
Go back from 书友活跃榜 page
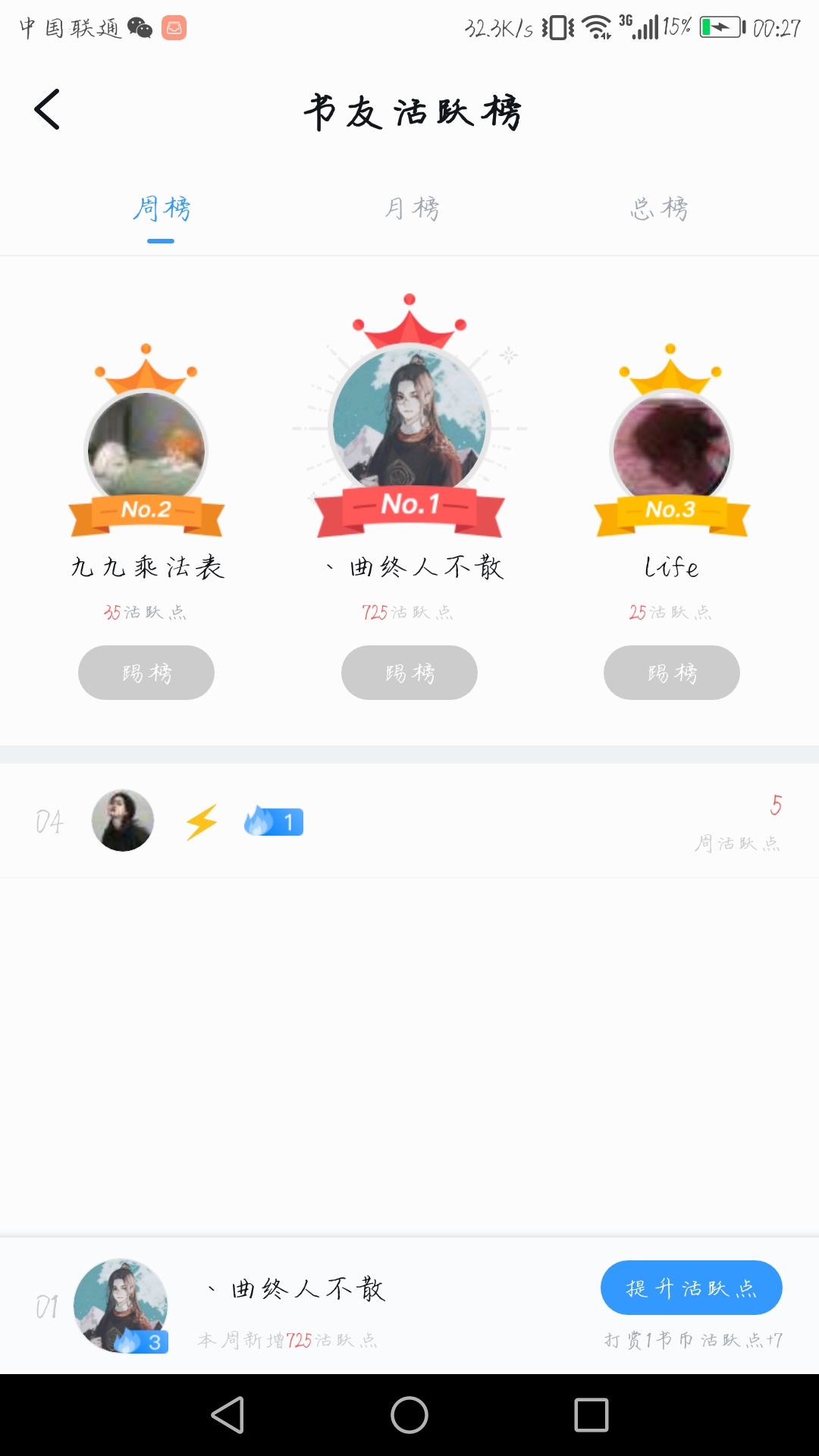47,110
